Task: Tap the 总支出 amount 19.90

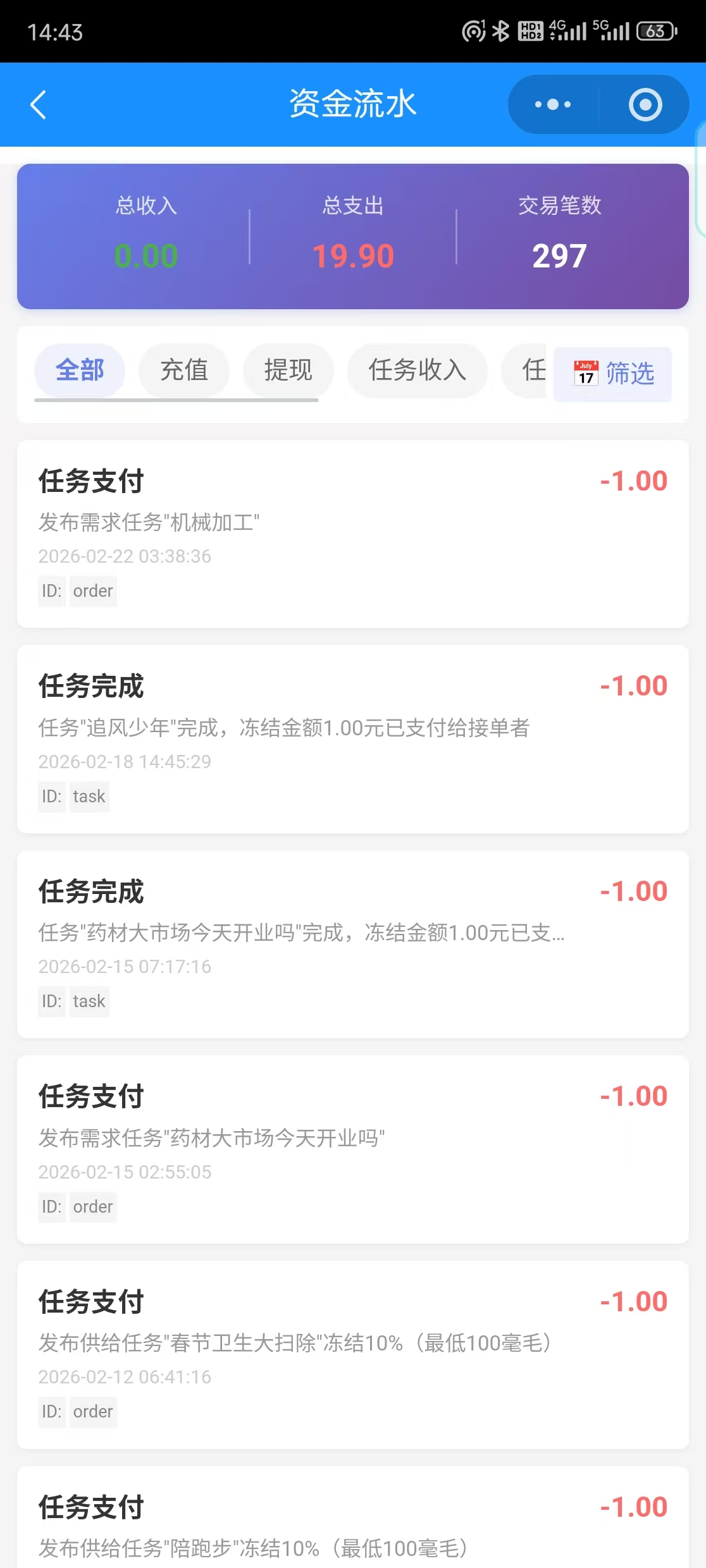Action: tap(353, 255)
